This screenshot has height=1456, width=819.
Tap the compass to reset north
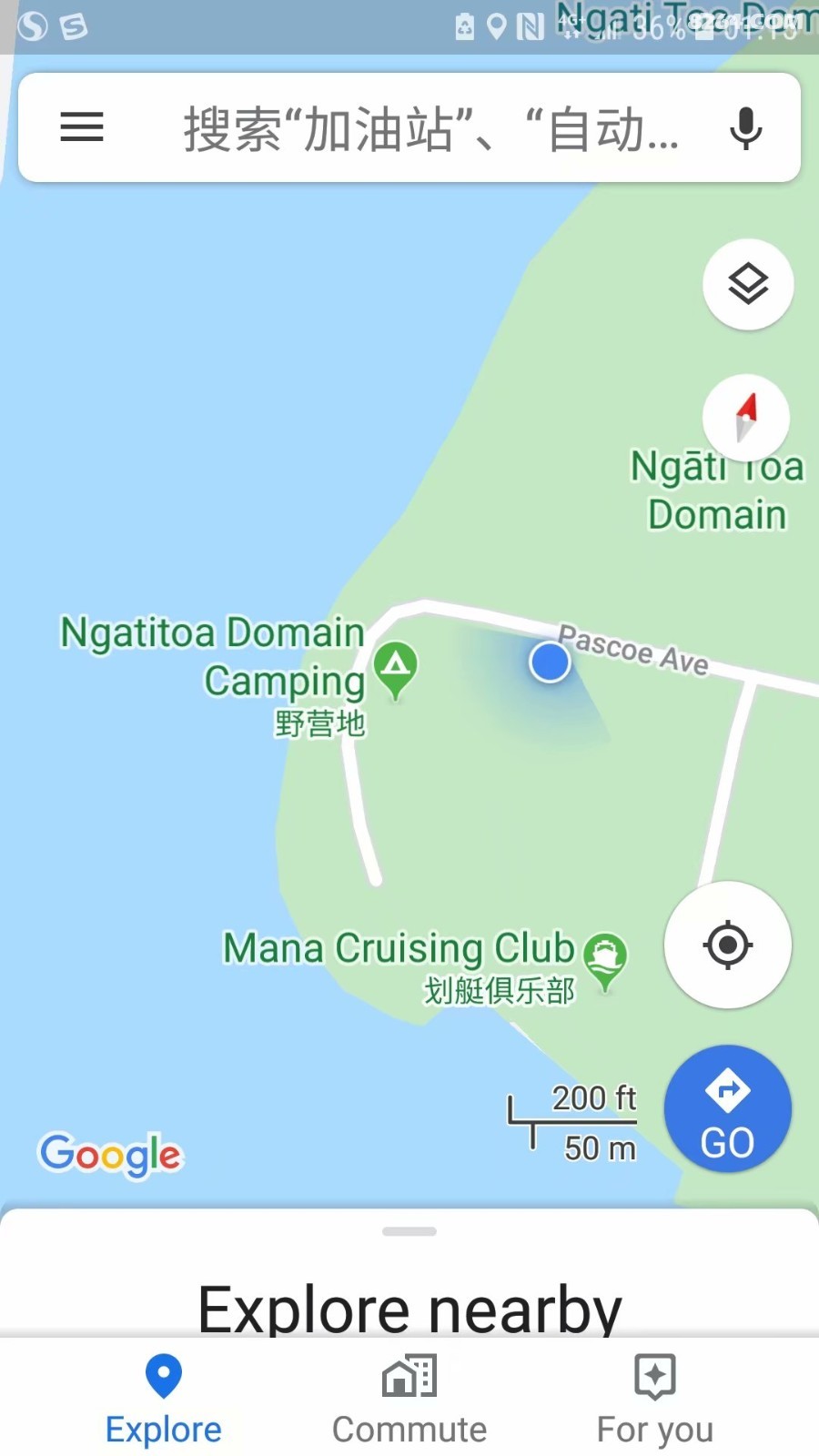point(746,419)
